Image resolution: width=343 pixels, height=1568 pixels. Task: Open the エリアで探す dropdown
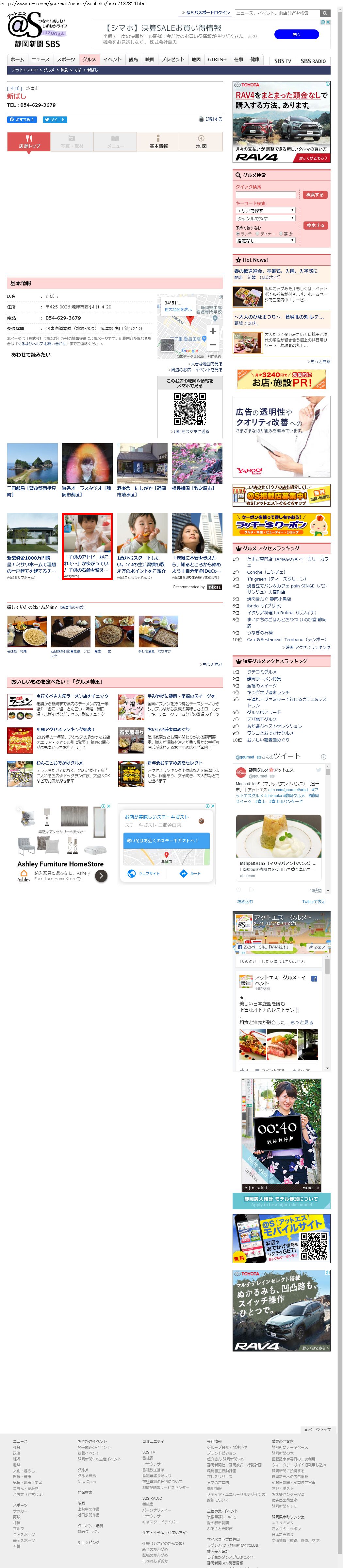point(266,210)
